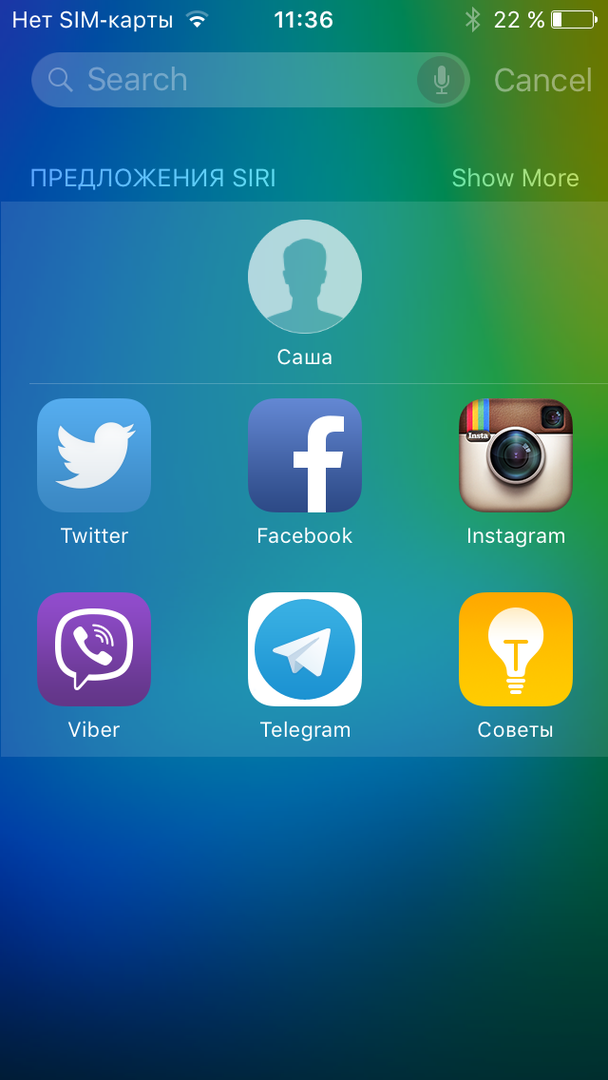Cancel the search
Screen dimensions: 608x1080
click(543, 80)
